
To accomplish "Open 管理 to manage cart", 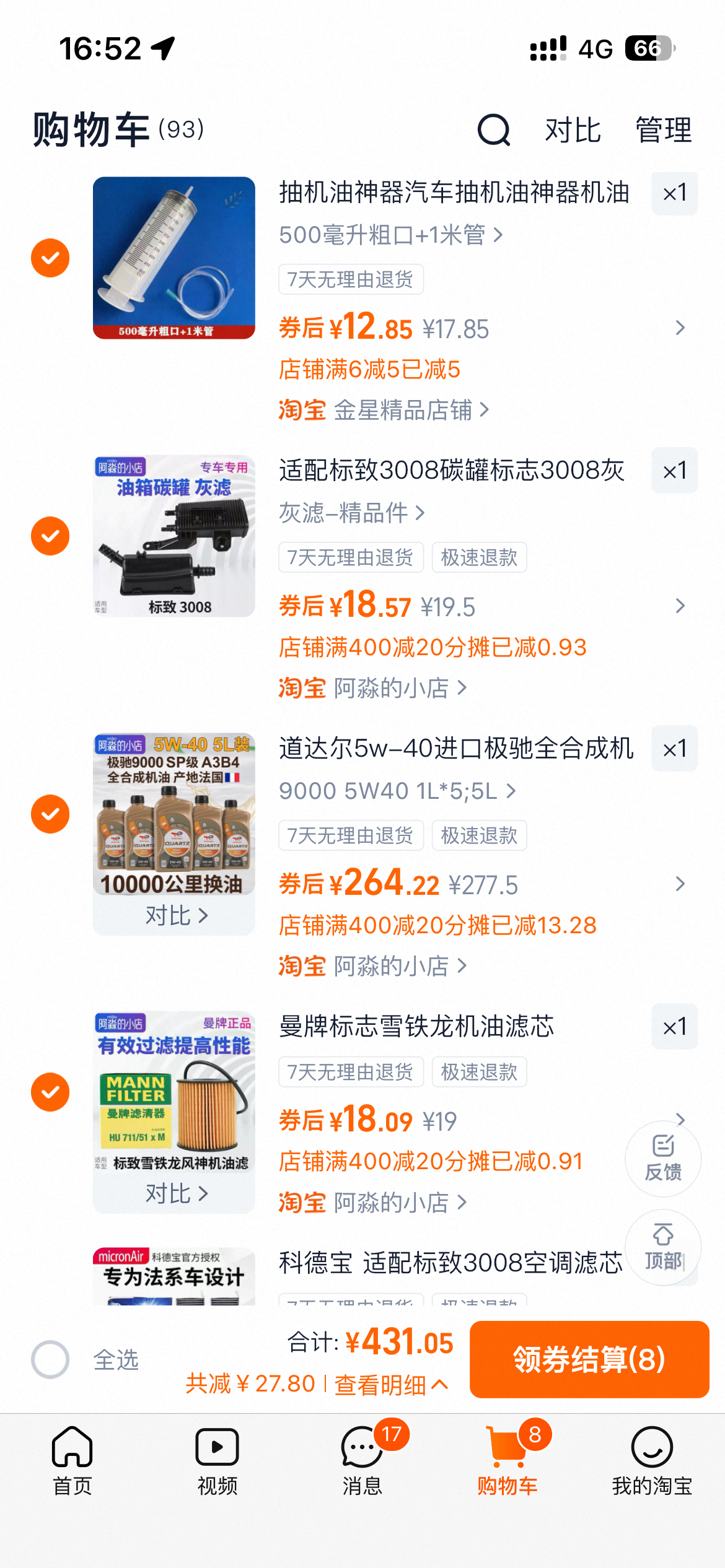I will click(x=664, y=130).
